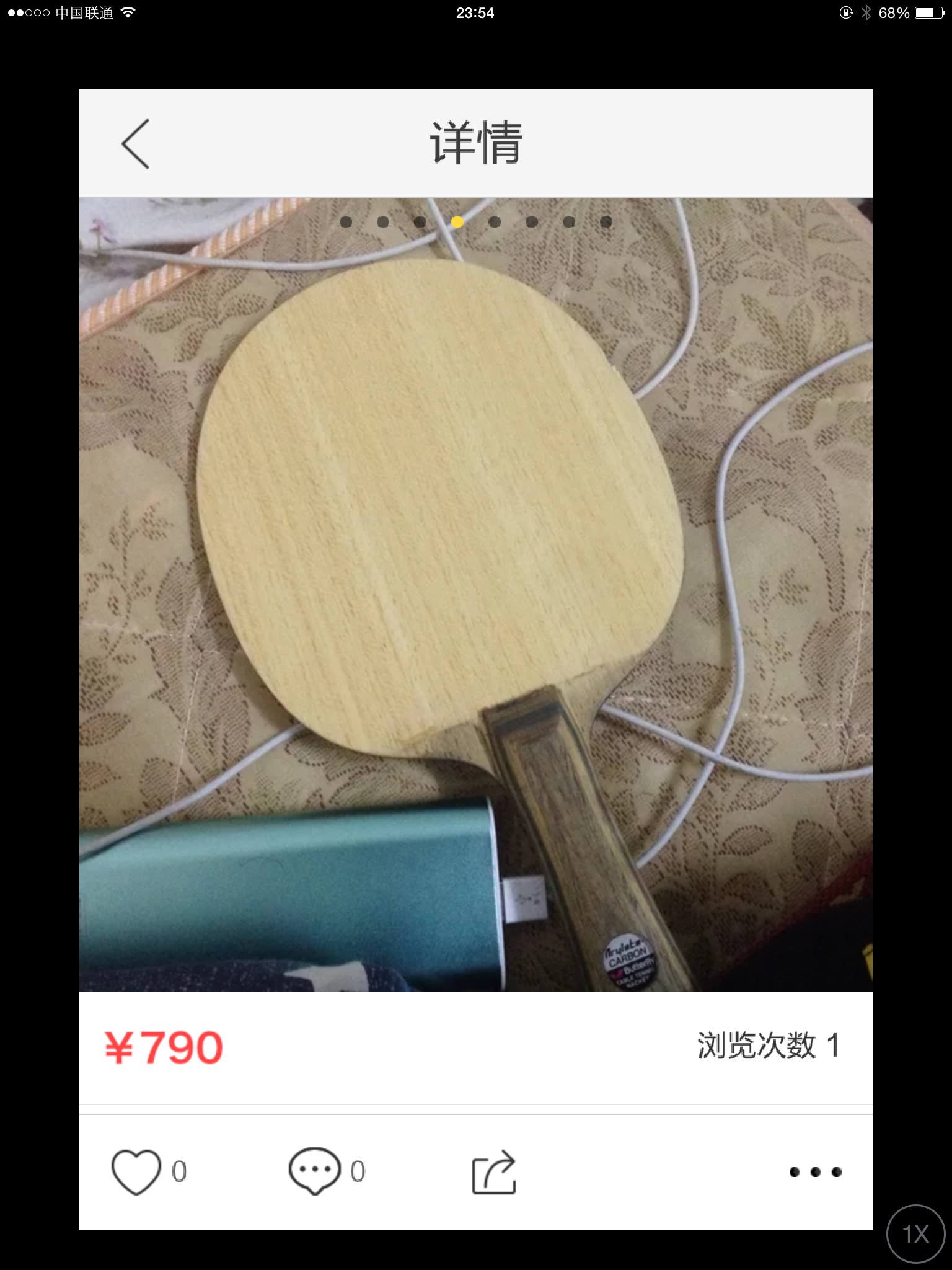Tap the Wi-Fi icon in status bar
Image resolution: width=952 pixels, height=1270 pixels.
pyautogui.click(x=128, y=11)
